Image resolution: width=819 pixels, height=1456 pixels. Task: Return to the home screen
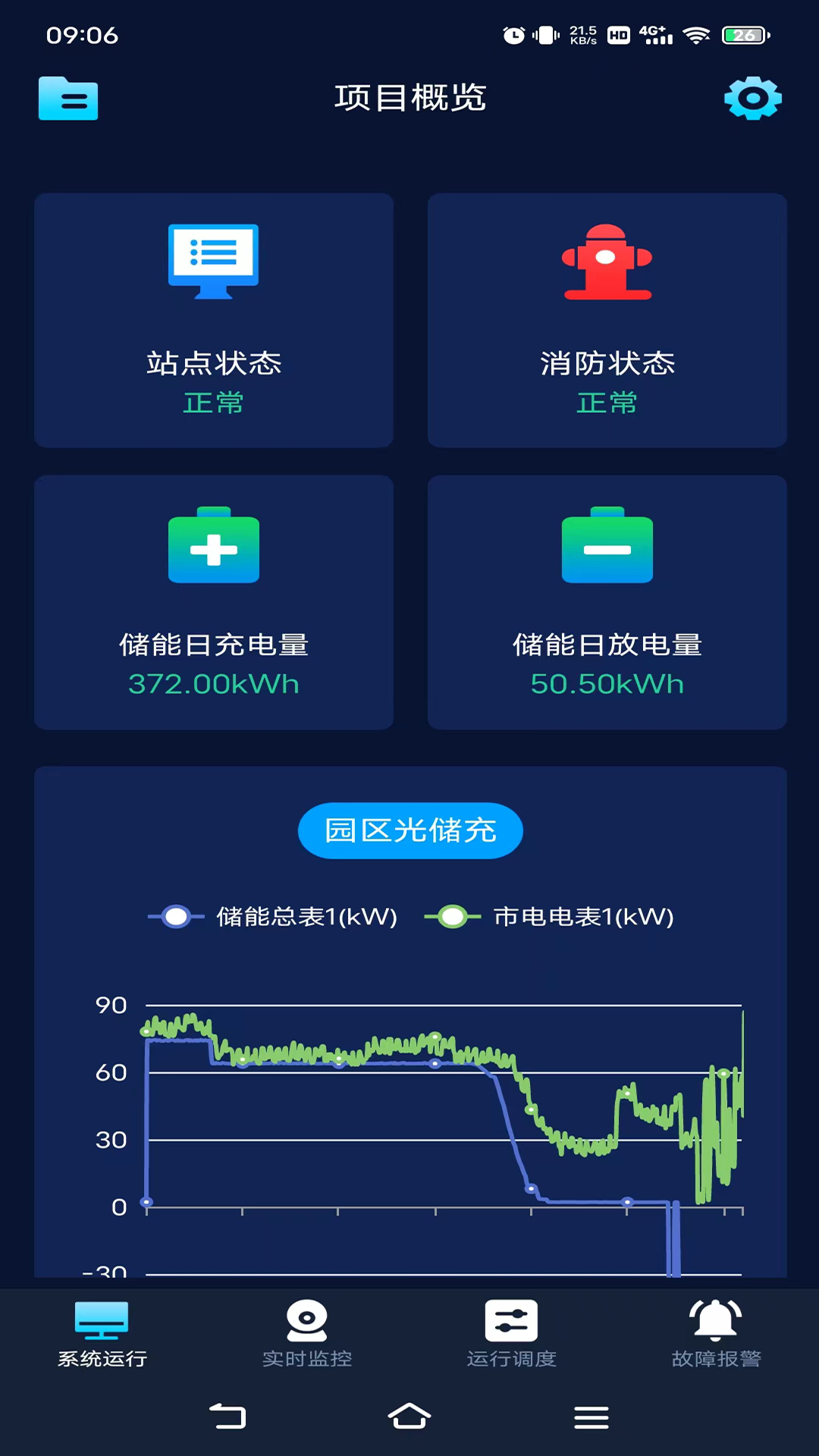(x=409, y=1417)
